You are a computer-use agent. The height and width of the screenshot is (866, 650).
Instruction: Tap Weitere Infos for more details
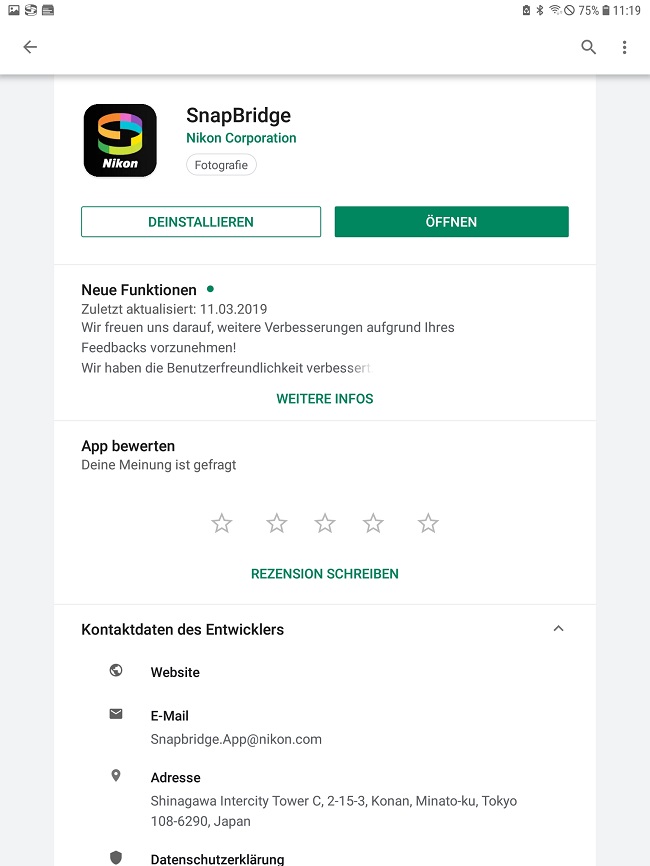tap(325, 399)
